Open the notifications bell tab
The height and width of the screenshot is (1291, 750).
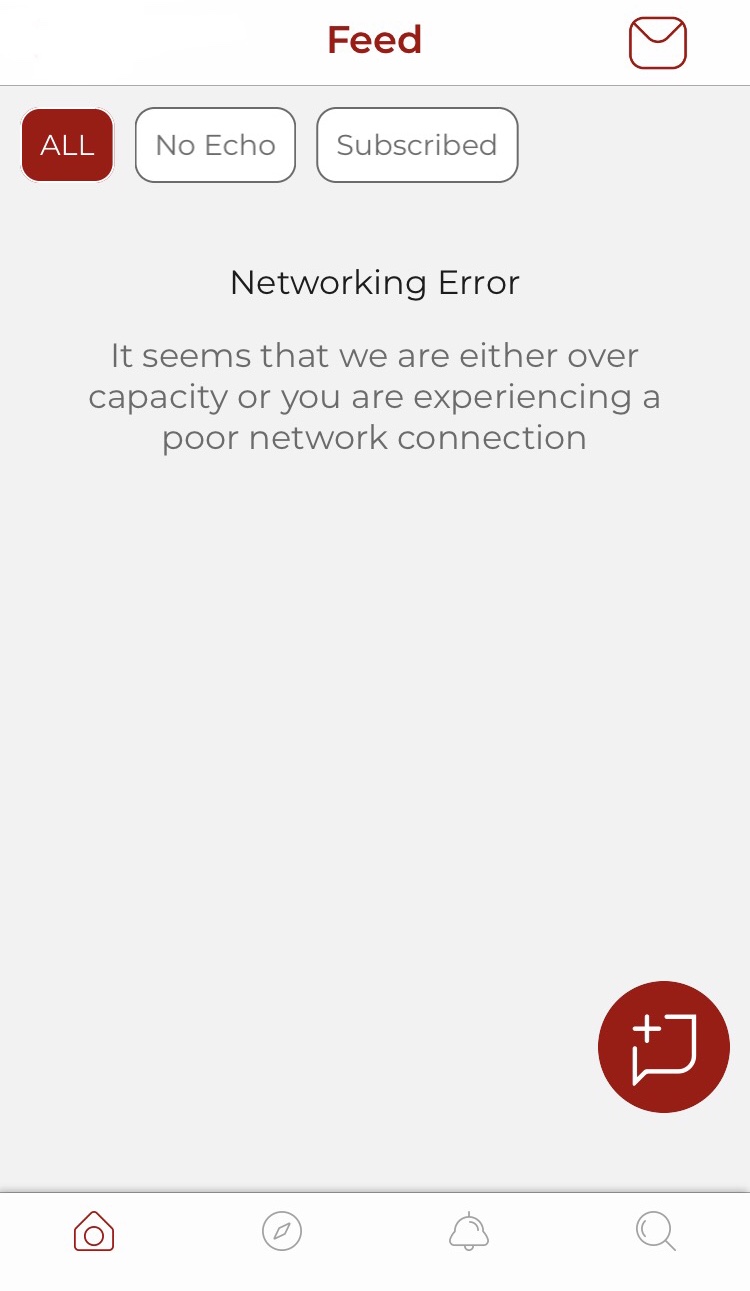click(x=469, y=1231)
